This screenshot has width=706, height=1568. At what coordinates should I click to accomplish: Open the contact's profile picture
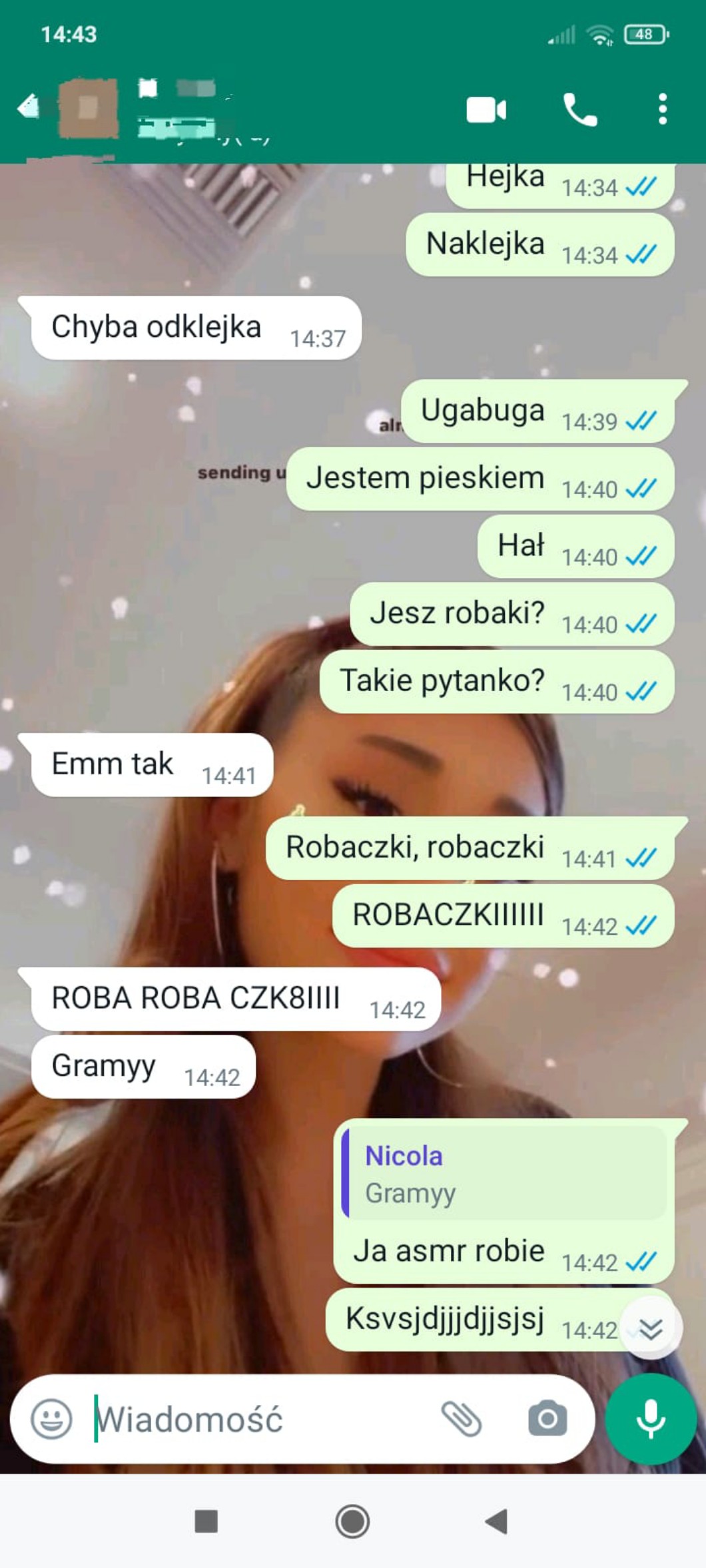point(88,108)
